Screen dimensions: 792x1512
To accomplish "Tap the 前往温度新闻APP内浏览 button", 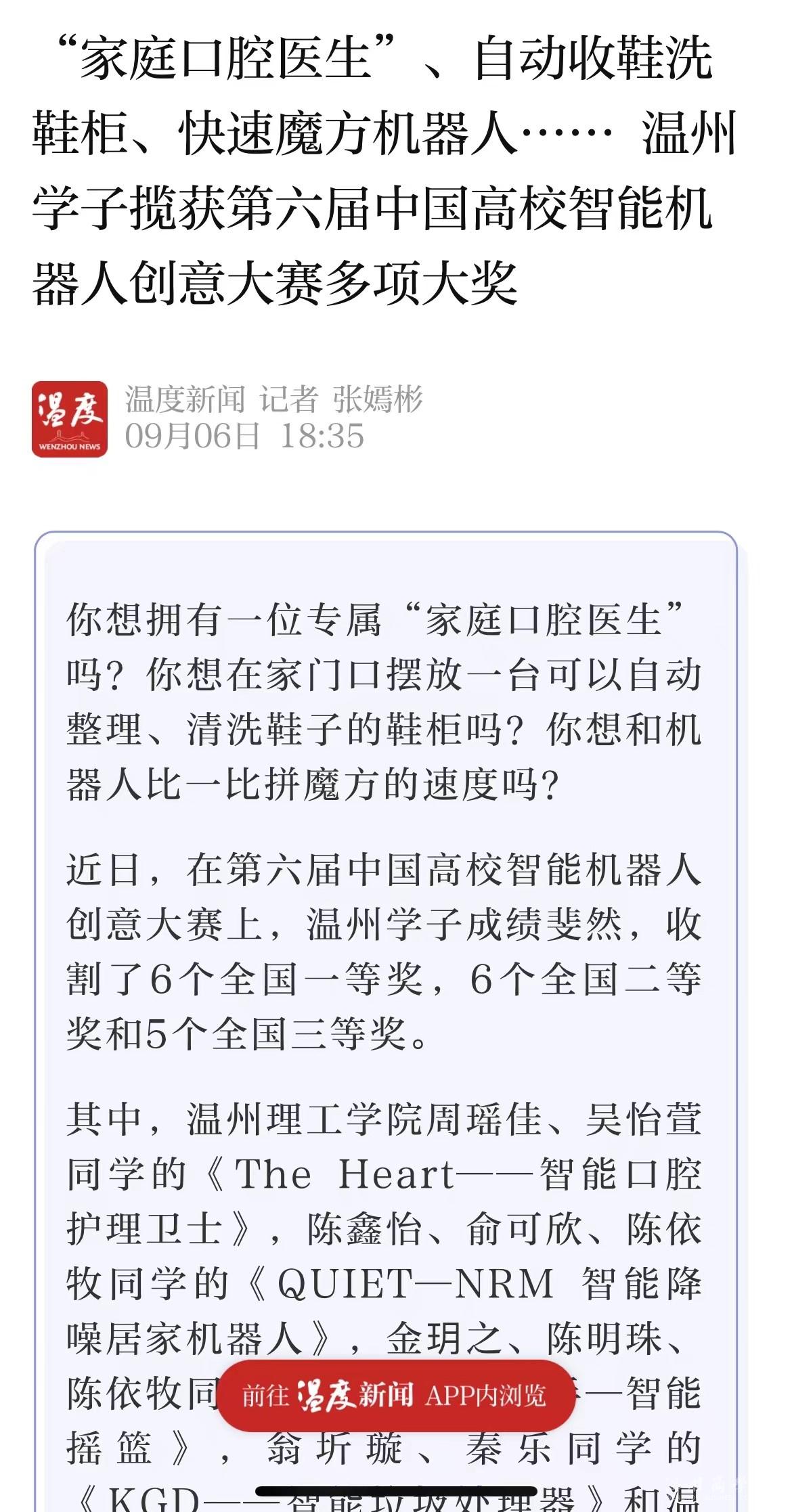I will pos(396,1395).
